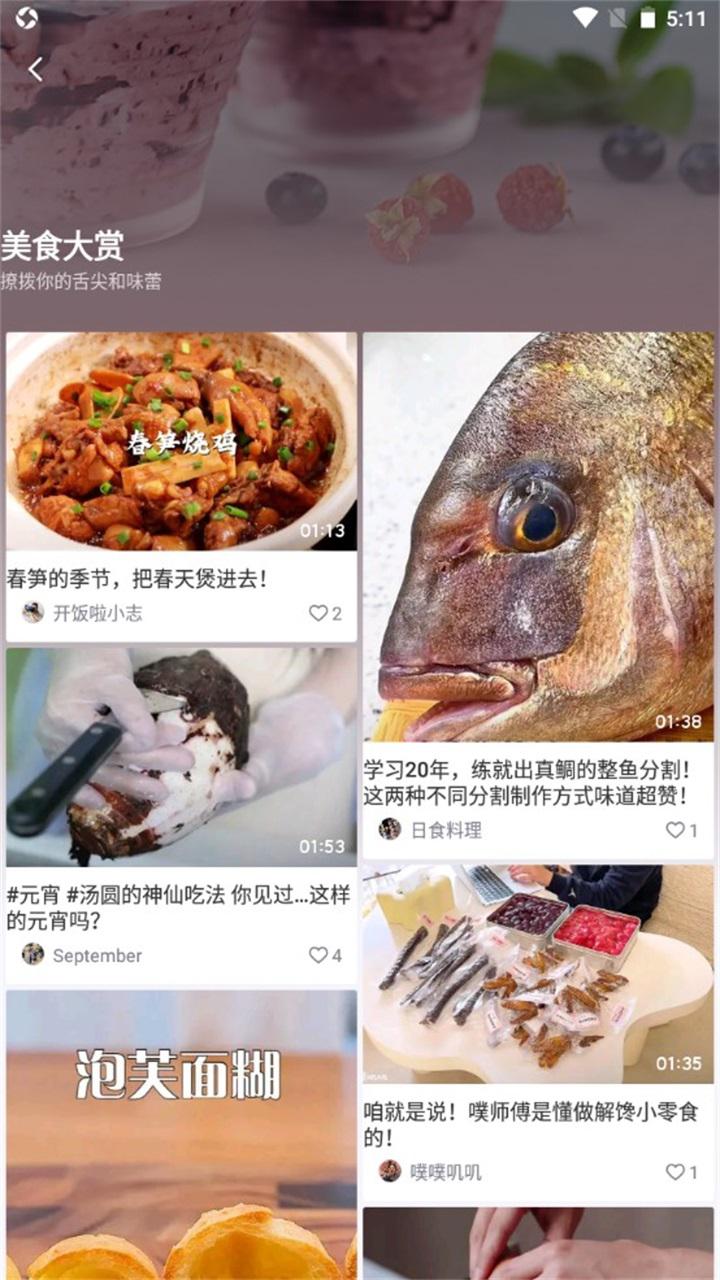
Task: Like the 噗噗叽叽 snack video
Action: (x=682, y=1172)
